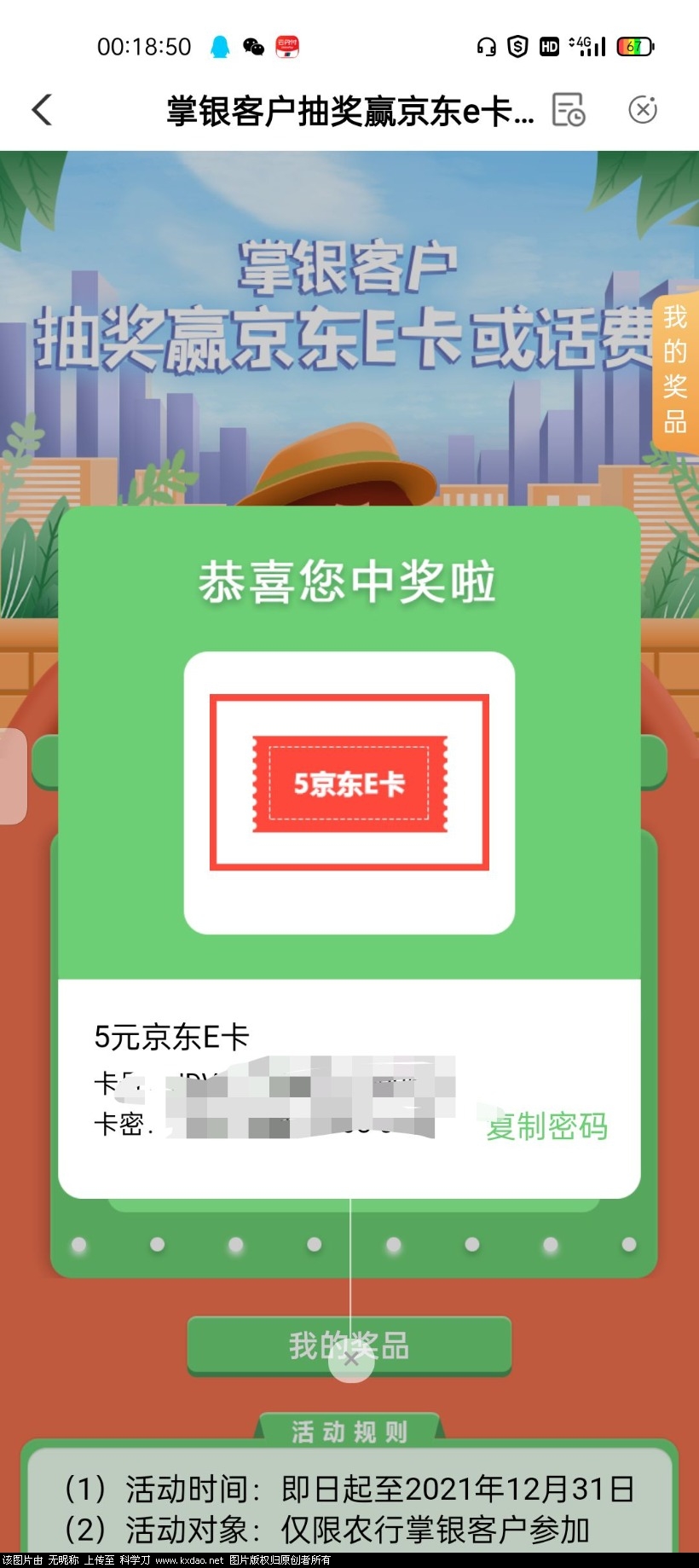Go back using the header arrow
Screen dimensions: 699x1568
pos(41,110)
